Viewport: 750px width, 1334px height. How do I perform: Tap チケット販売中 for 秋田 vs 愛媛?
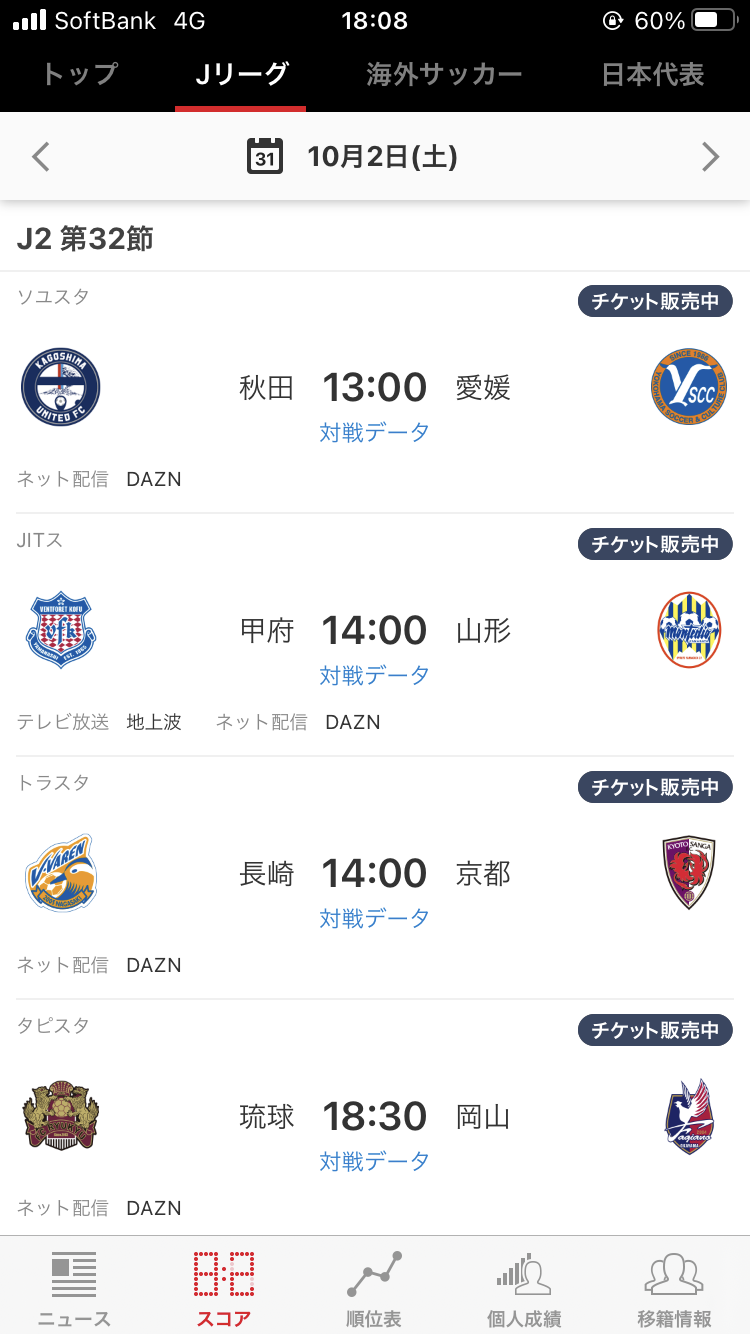tap(655, 301)
